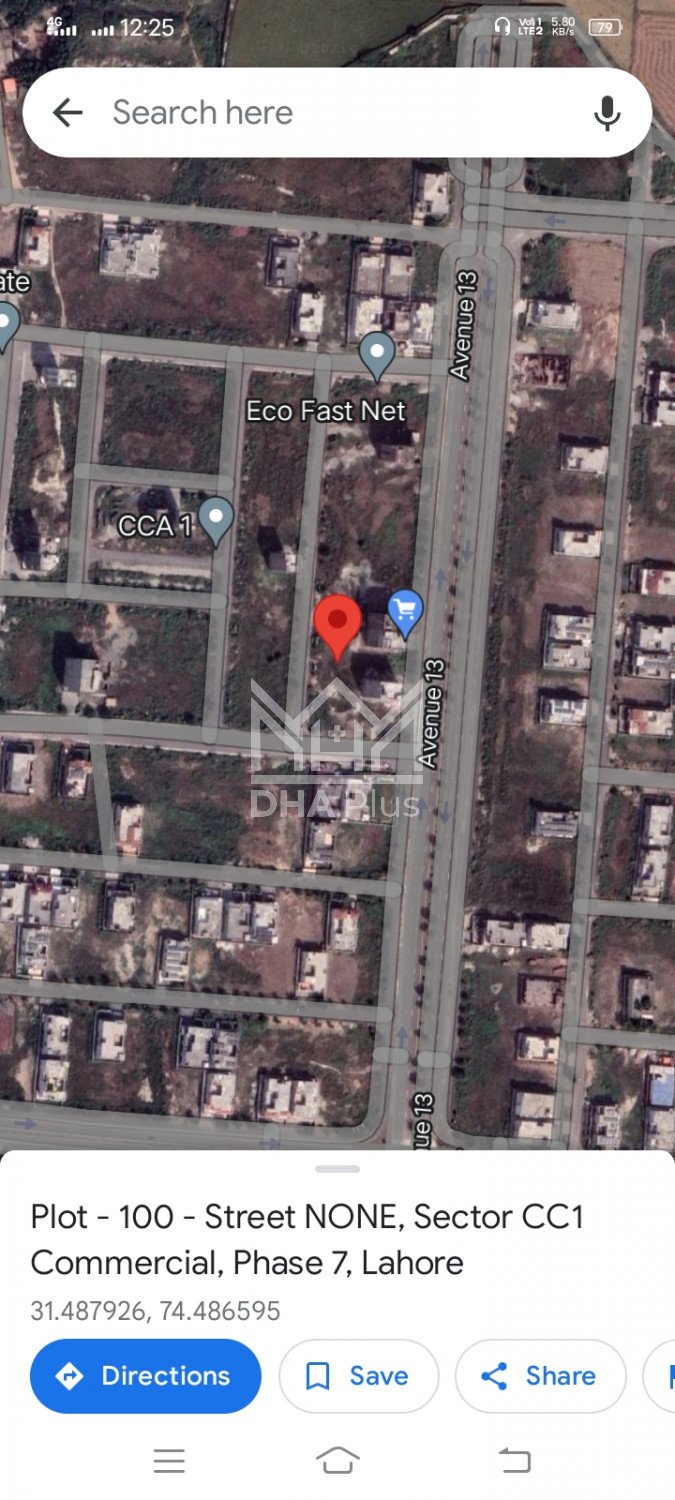Start voice search with the microphone
This screenshot has width=675, height=1500.
click(x=606, y=113)
